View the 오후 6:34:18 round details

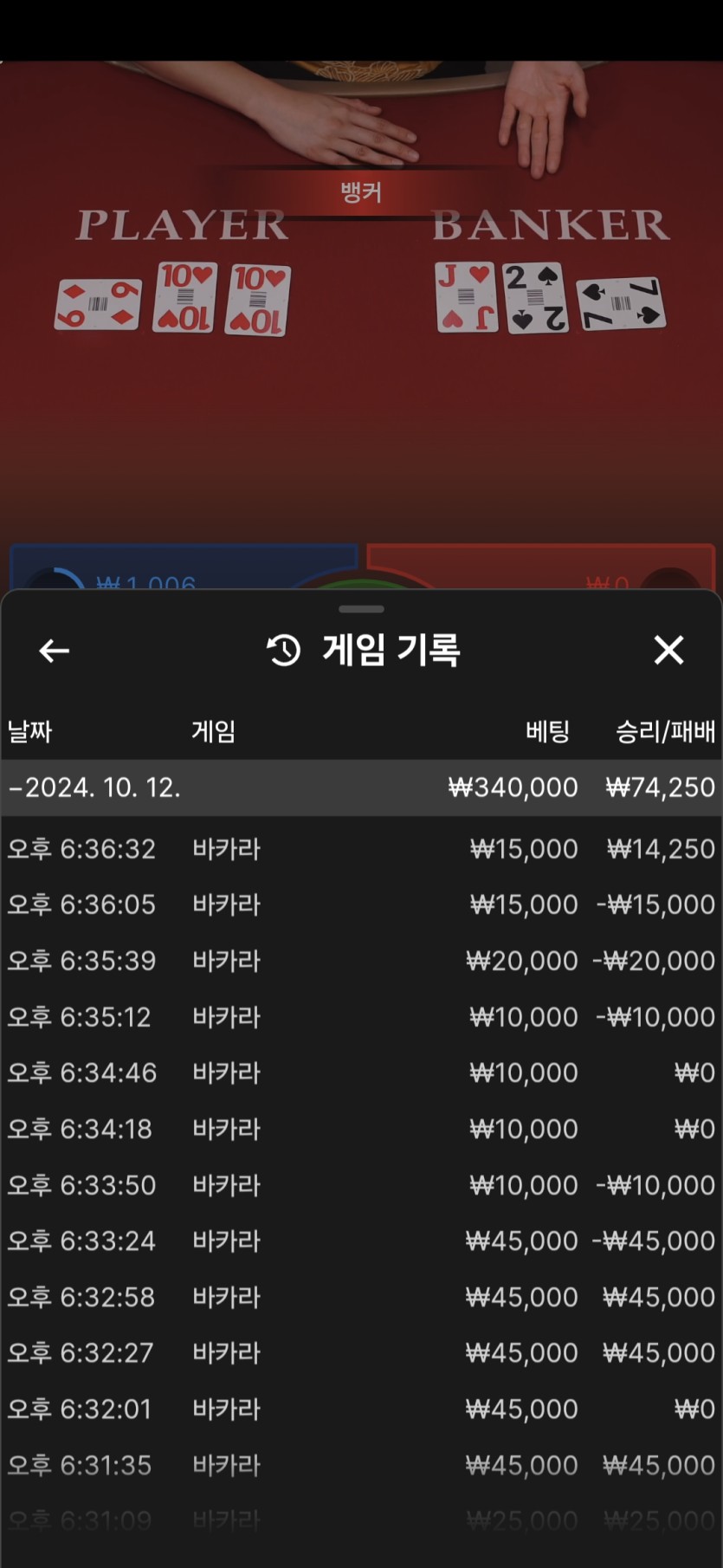[361, 1129]
